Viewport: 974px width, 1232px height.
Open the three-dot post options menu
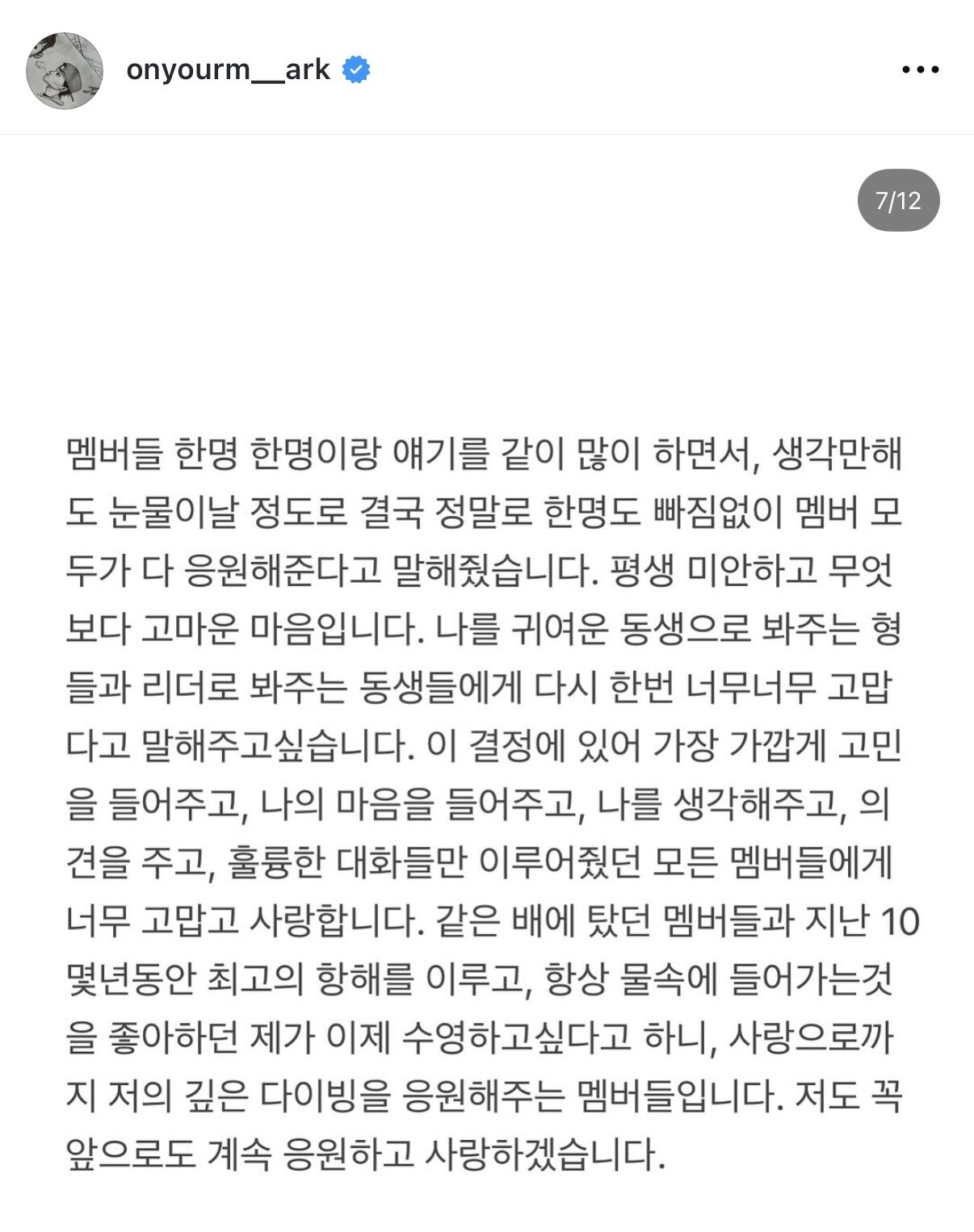tap(920, 70)
